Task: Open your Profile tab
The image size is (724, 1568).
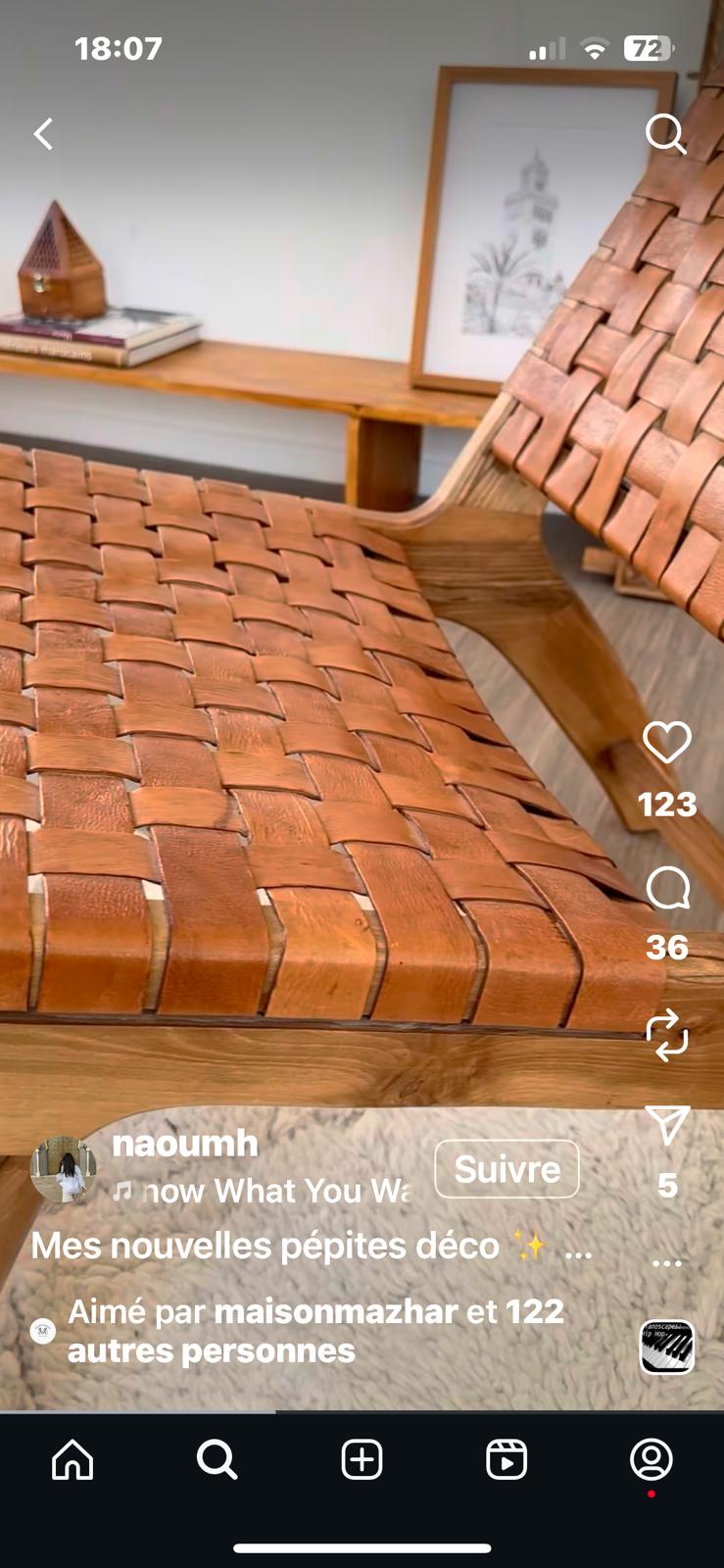Action: [x=651, y=1459]
